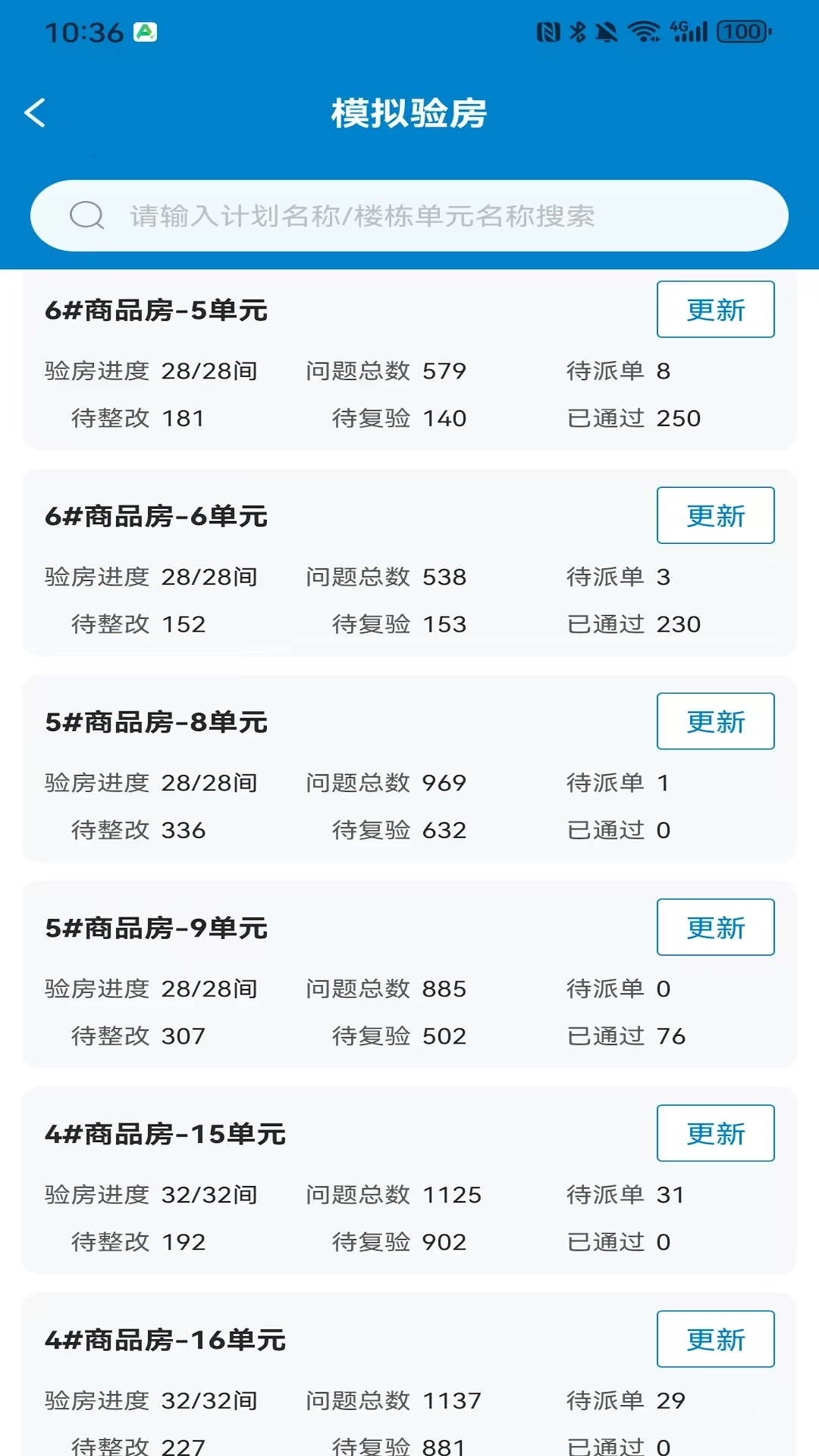Tap the green app icon near the clock
Viewport: 819px width, 1456px height.
(x=145, y=30)
